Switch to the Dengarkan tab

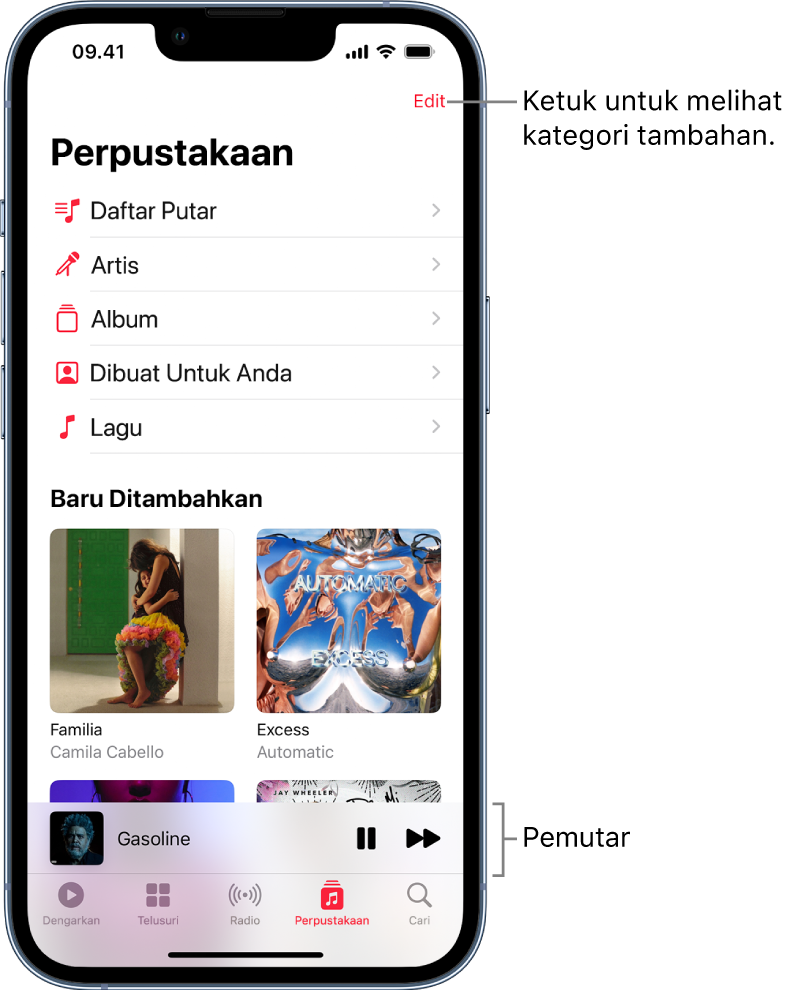71,903
